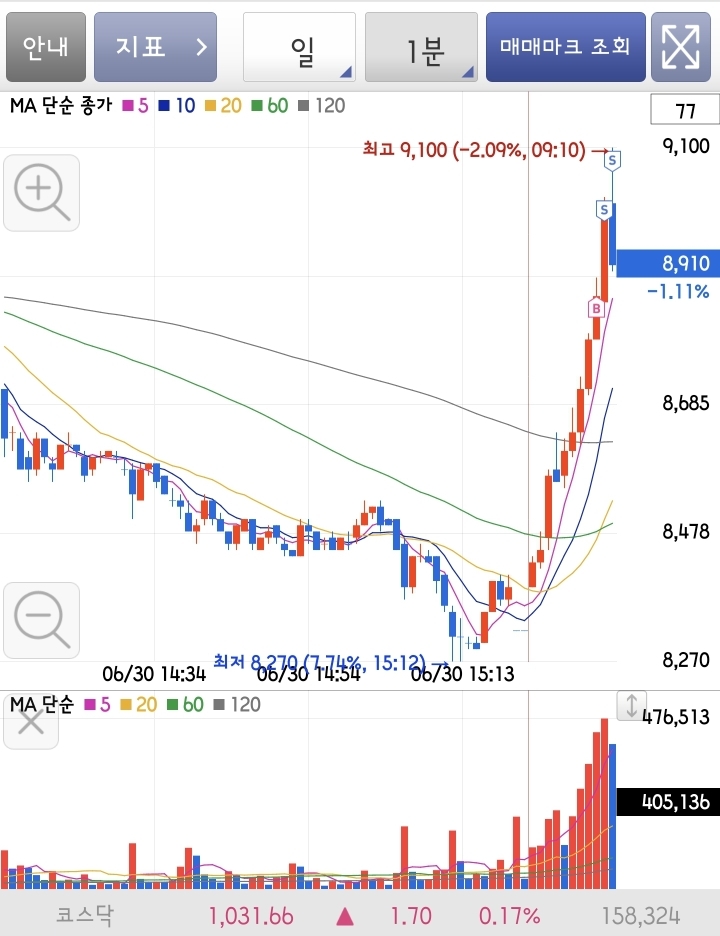Edit the candle count field showing 77
The width and height of the screenshot is (720, 936).
(685, 110)
